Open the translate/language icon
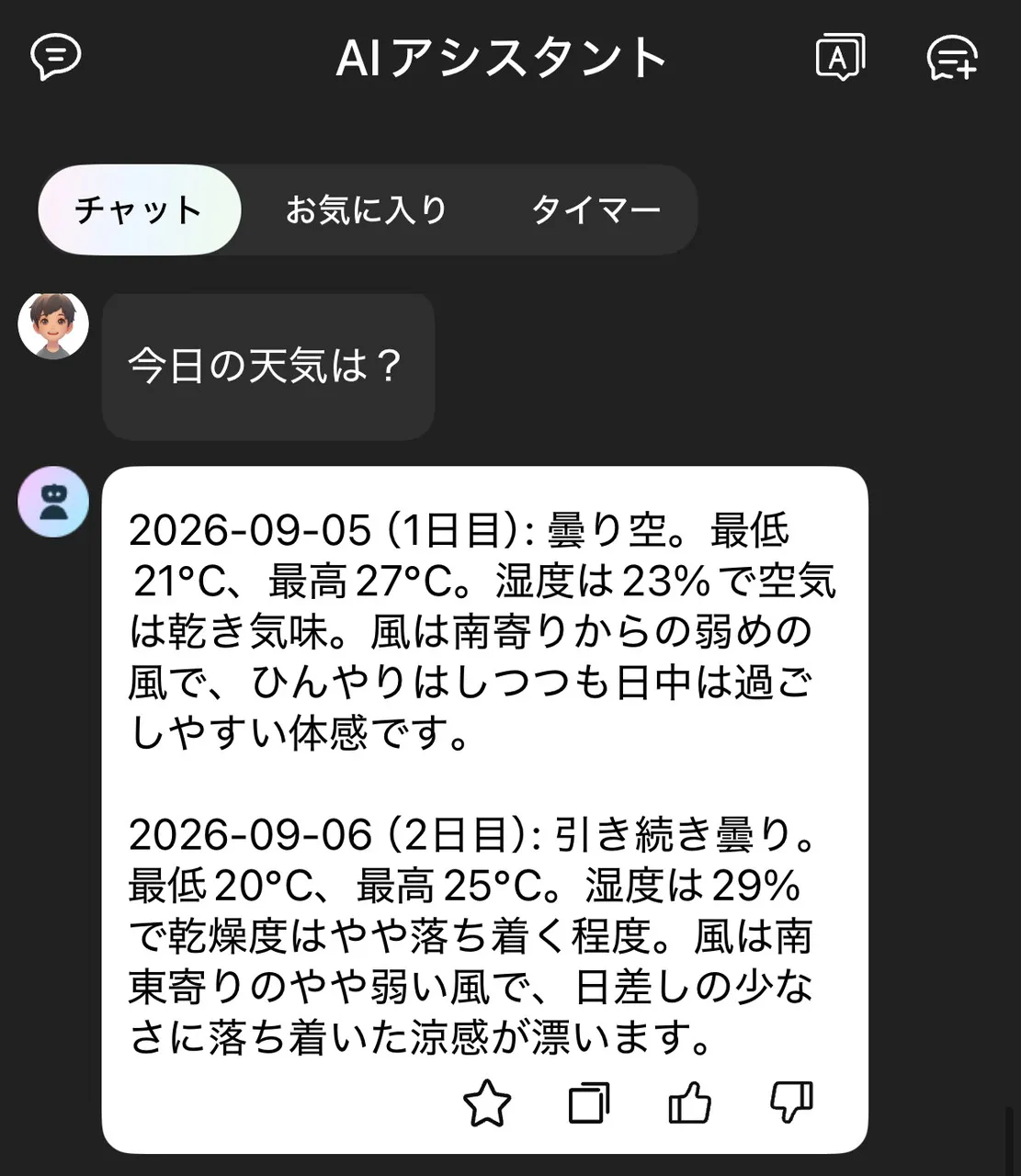Screen dimensions: 1021x1176 pos(840,58)
